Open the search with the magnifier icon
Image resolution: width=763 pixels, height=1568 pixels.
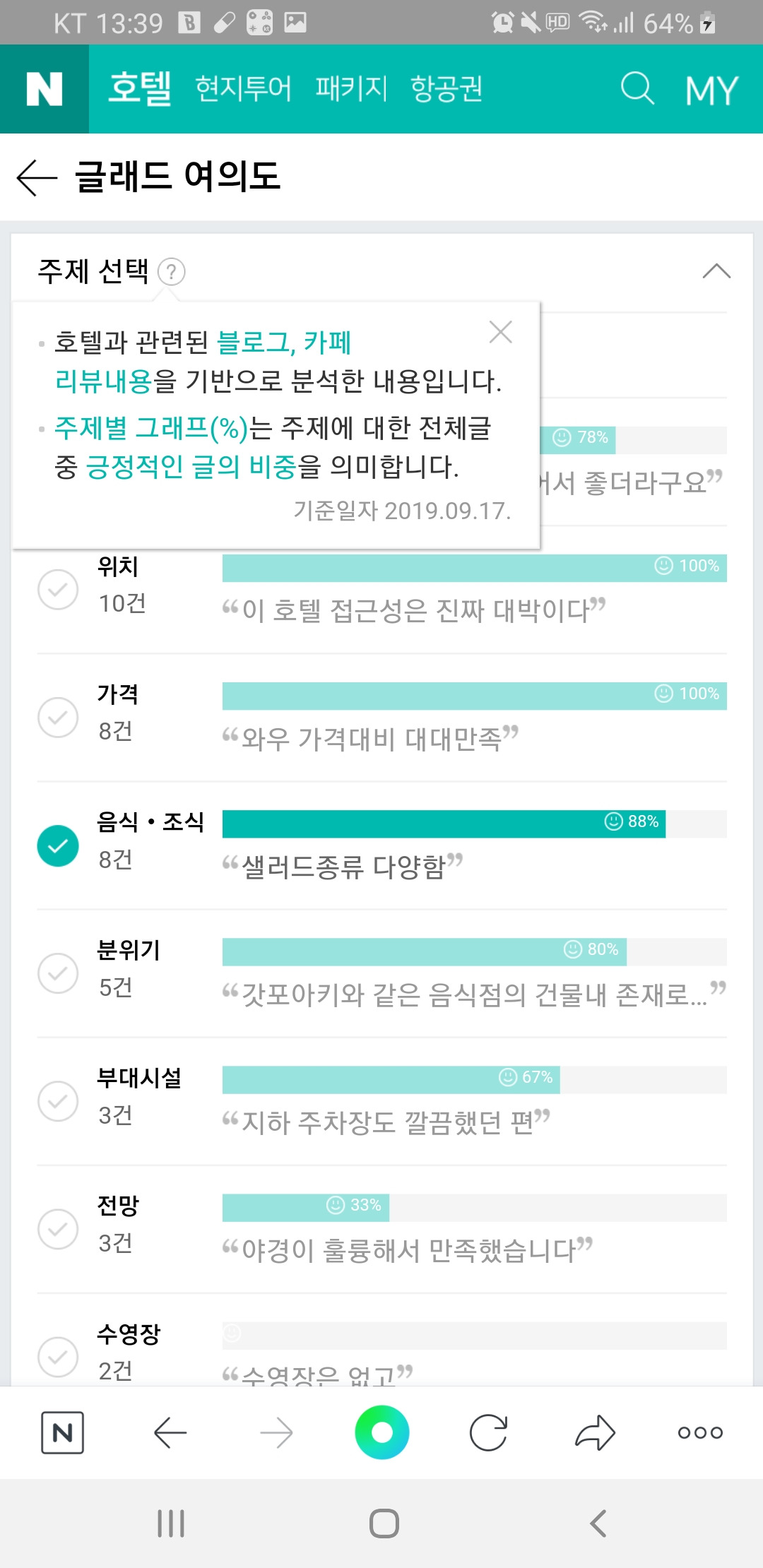tap(637, 88)
